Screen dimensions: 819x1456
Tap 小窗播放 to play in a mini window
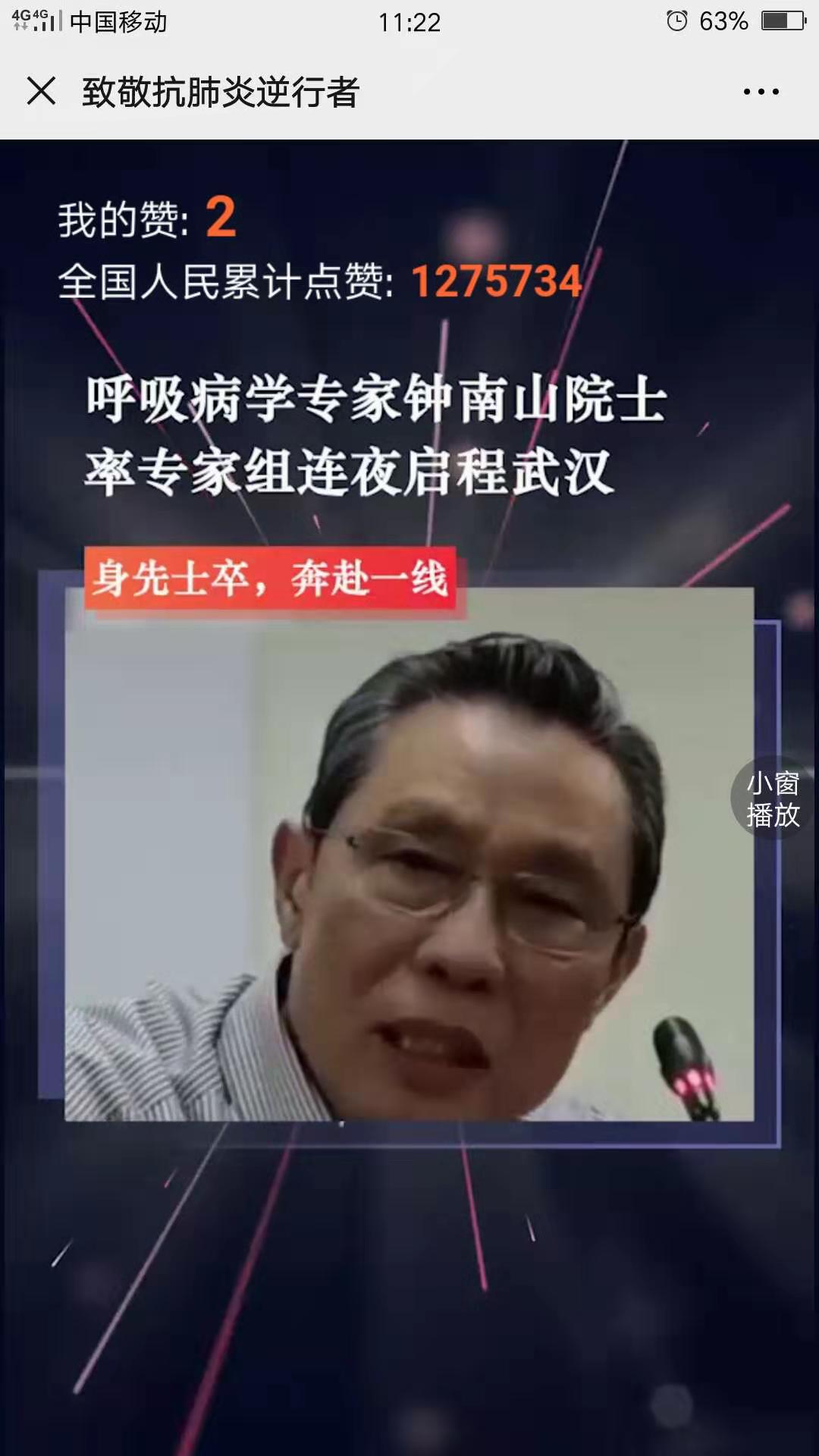click(x=773, y=799)
